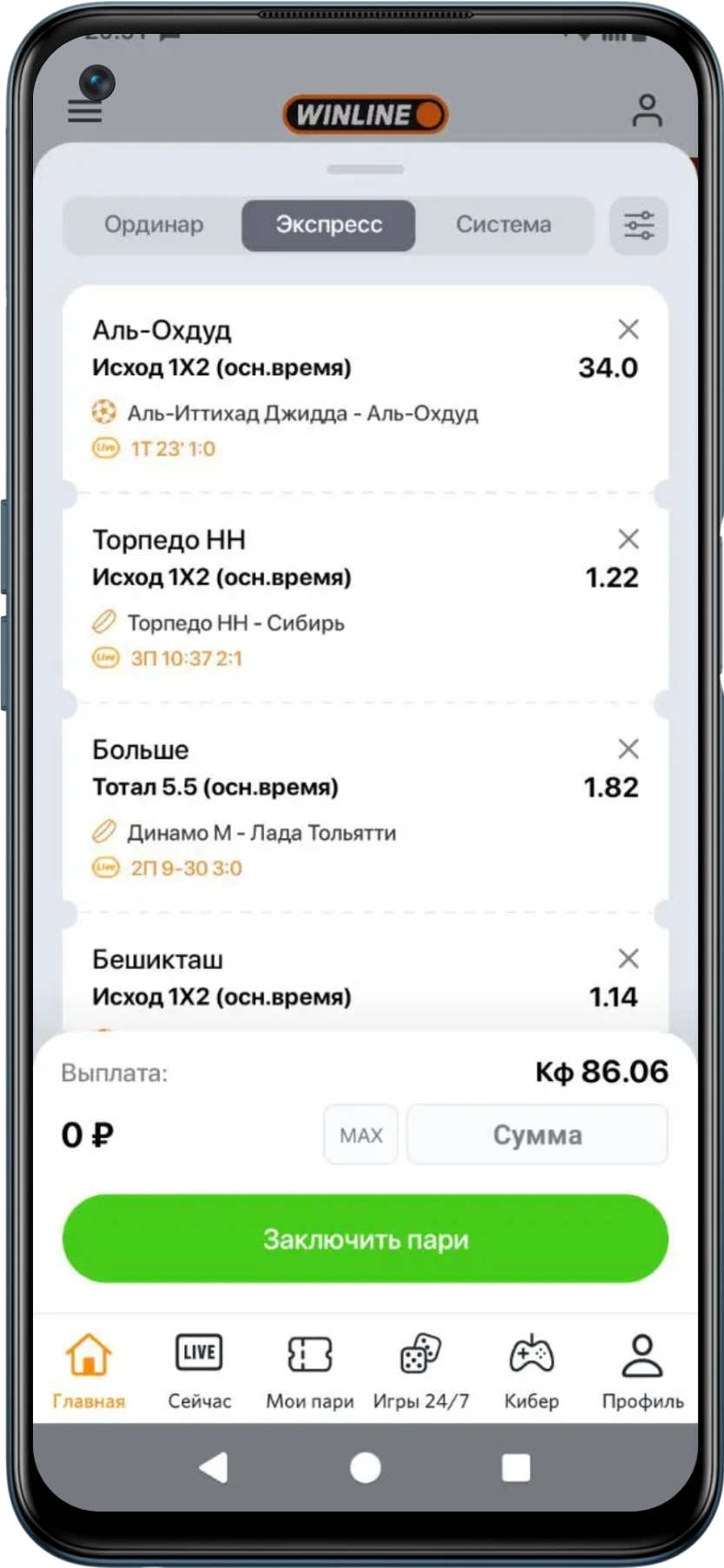Select the Экспресс tab
This screenshot has height=1568, width=724.
pos(328,225)
